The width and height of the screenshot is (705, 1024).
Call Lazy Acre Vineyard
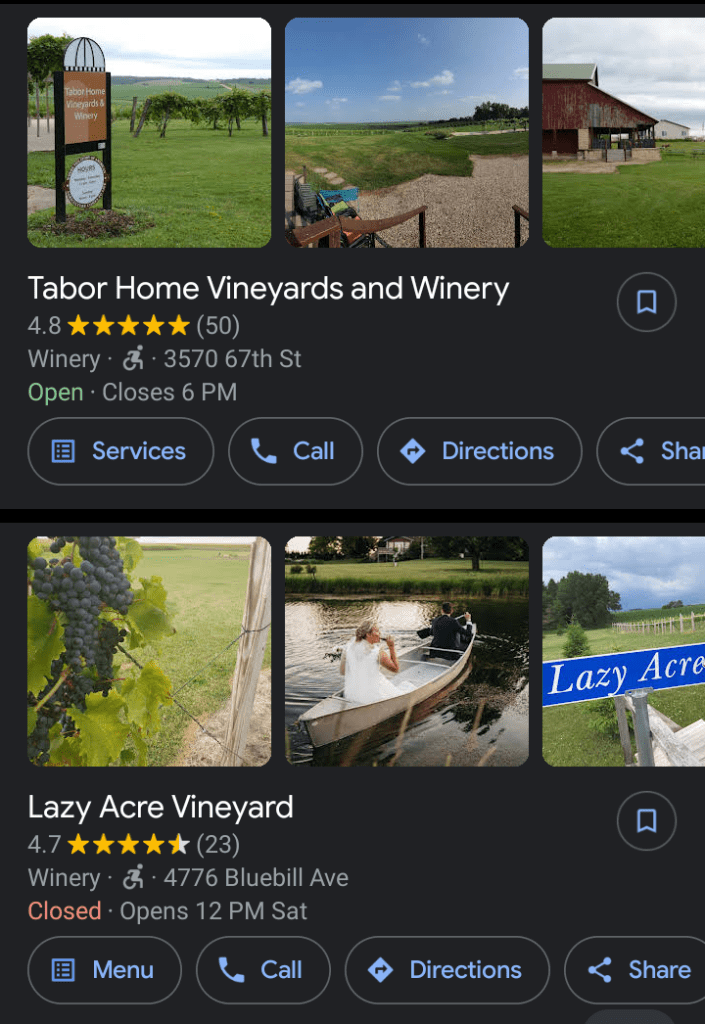(263, 969)
